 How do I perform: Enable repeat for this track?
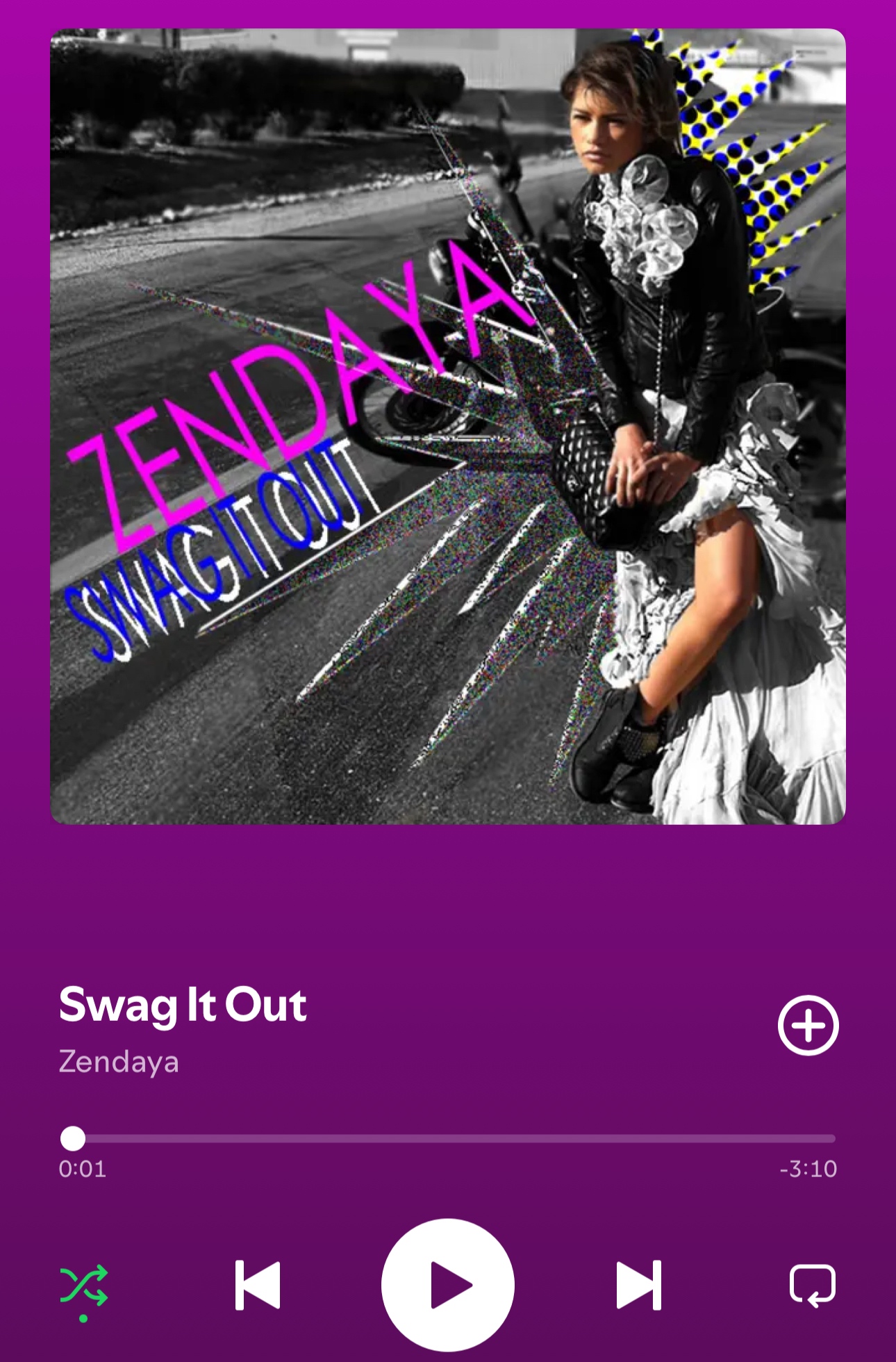812,1285
